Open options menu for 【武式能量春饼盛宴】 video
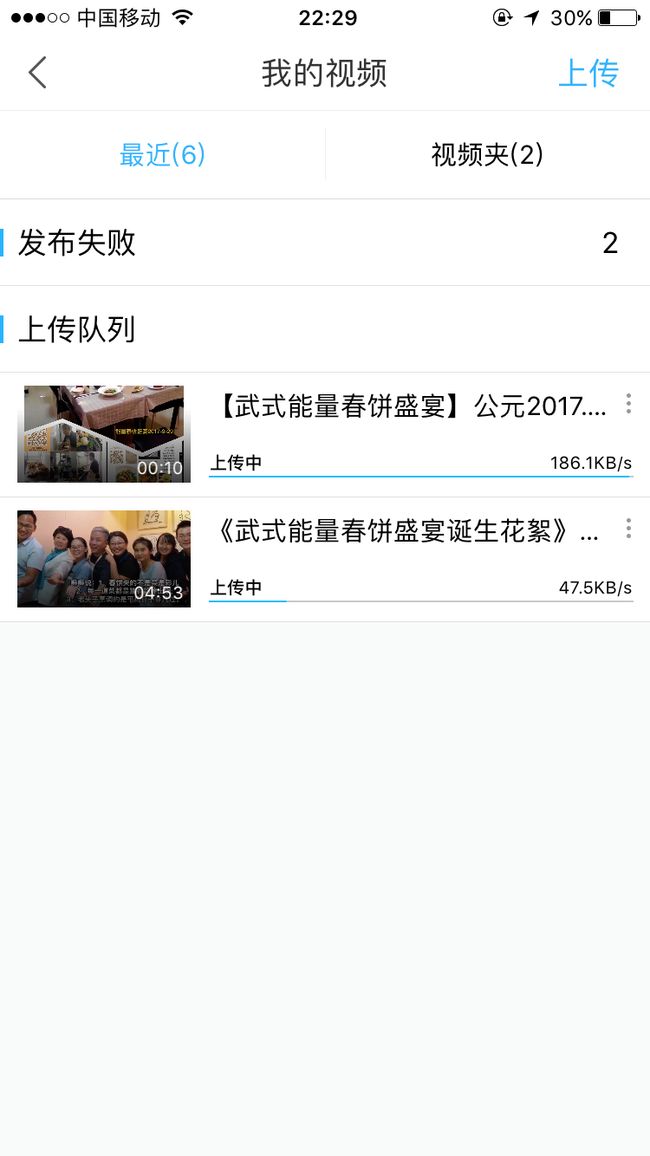This screenshot has width=650, height=1156. (x=628, y=403)
